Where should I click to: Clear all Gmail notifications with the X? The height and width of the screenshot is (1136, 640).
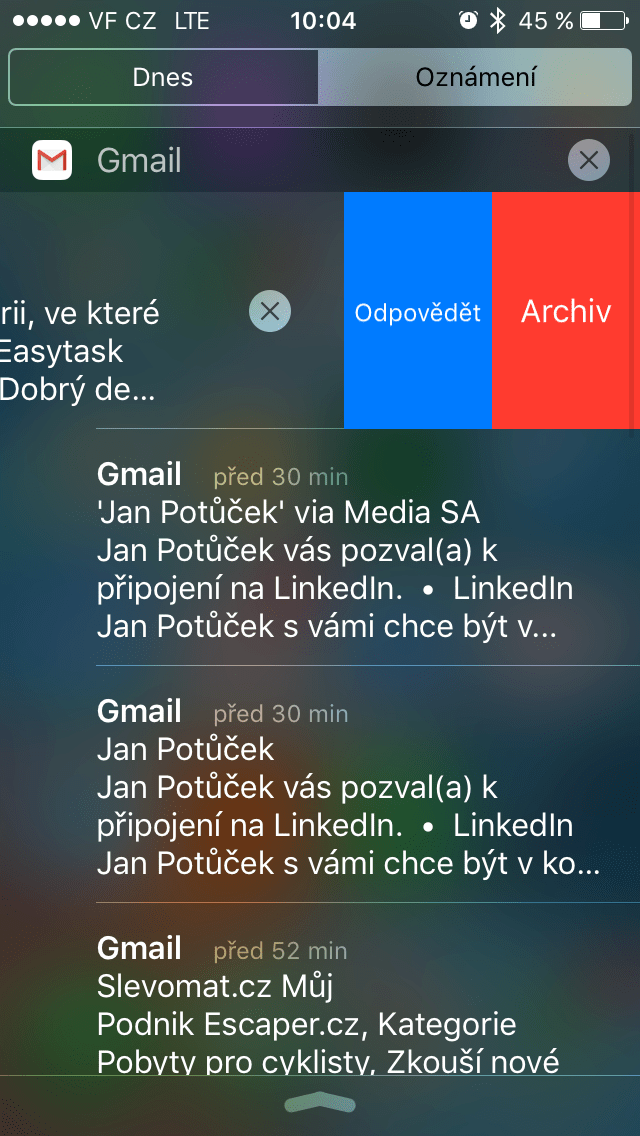point(589,160)
